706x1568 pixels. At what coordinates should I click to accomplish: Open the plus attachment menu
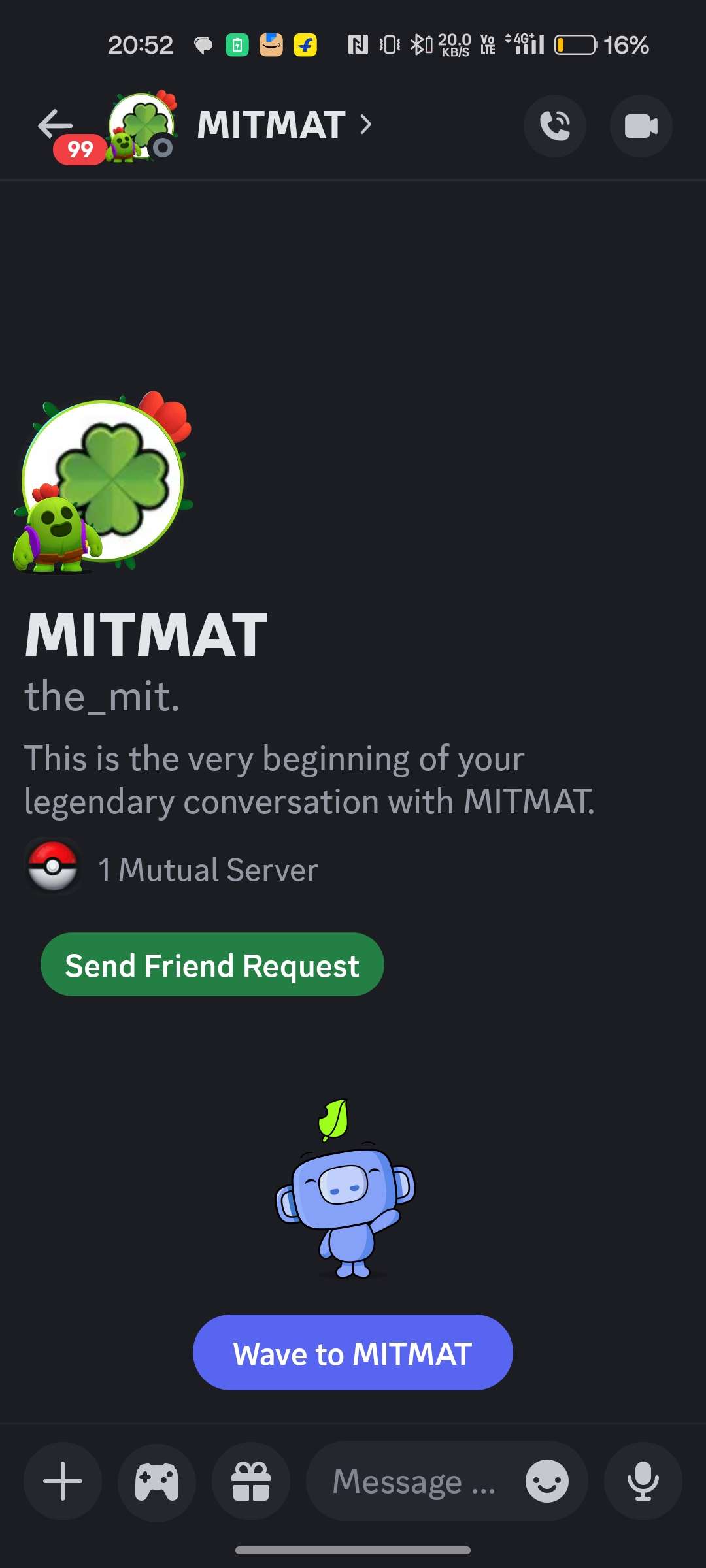tap(63, 1481)
